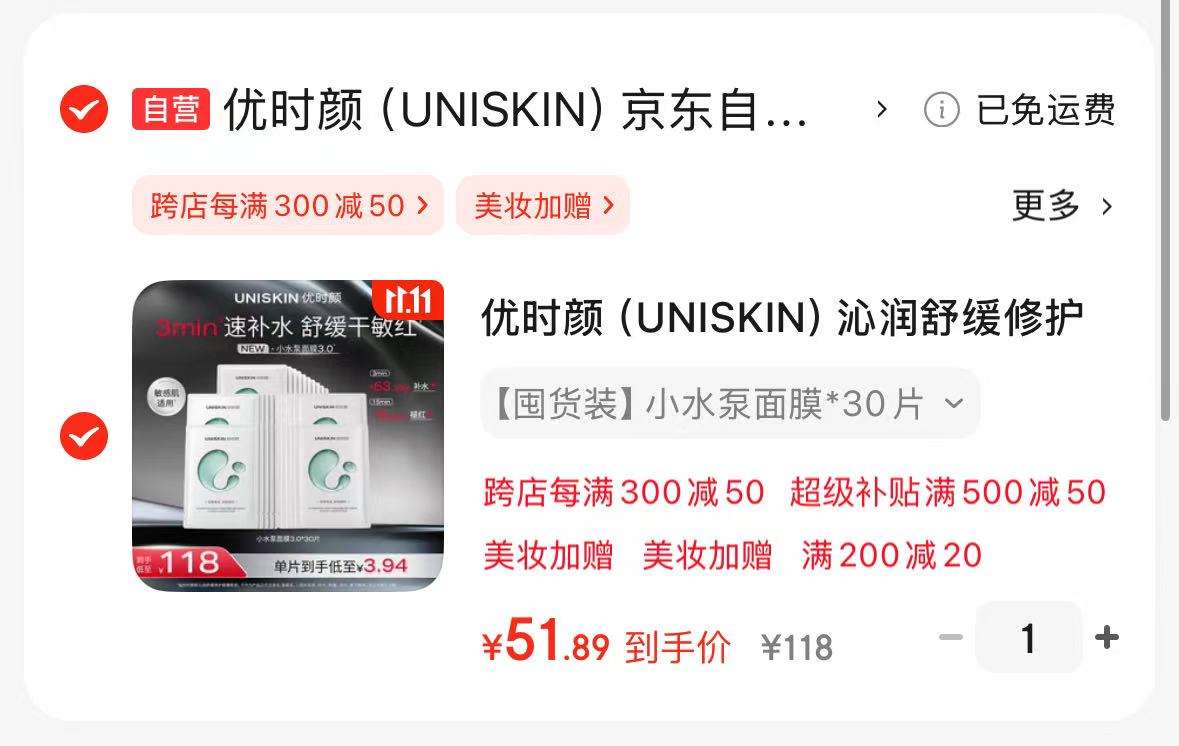Viewport: 1179px width, 746px height.
Task: Edit the quantity field showing 1
Action: coord(1028,637)
